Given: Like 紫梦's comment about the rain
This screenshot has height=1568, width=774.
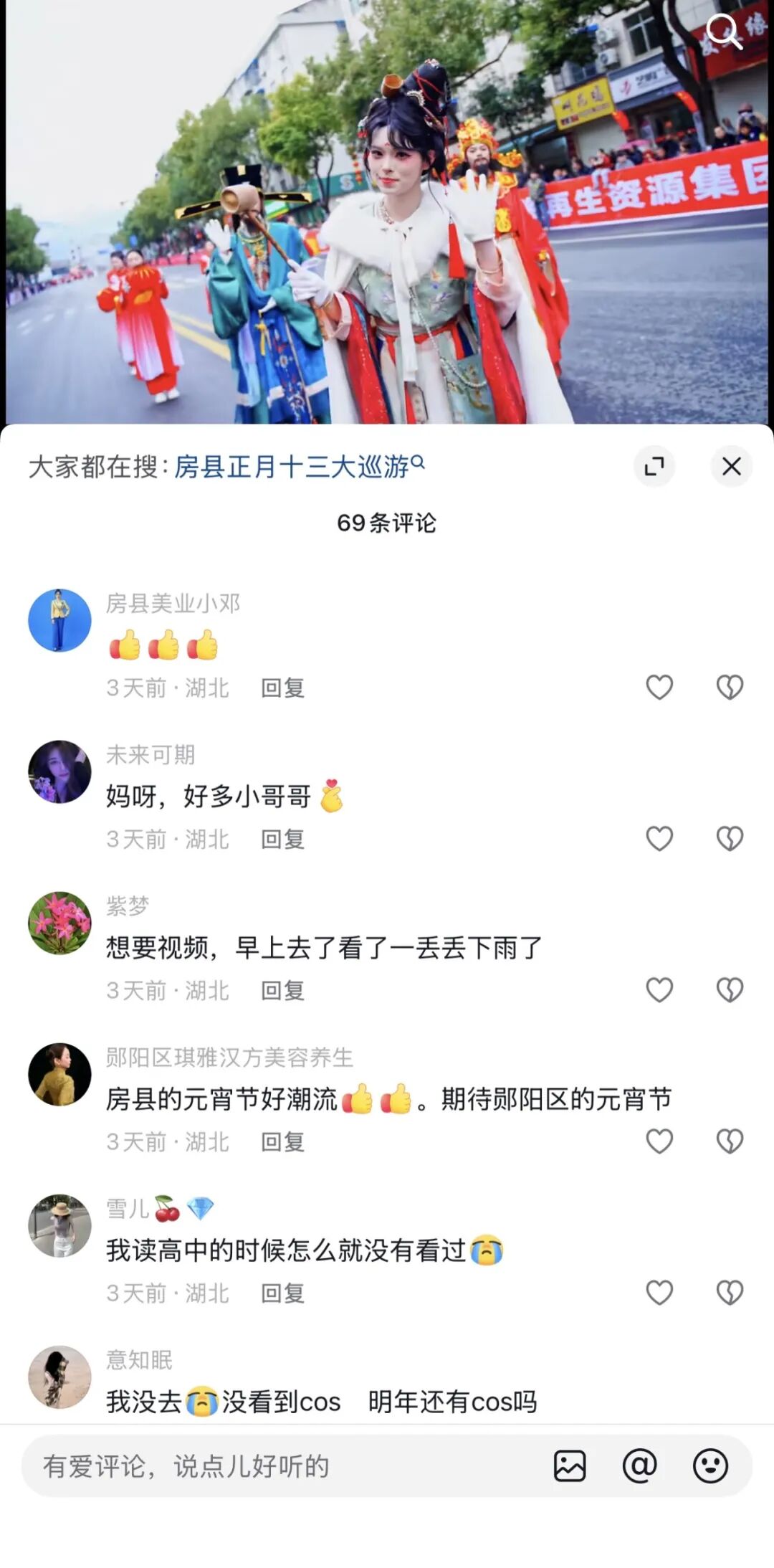Looking at the screenshot, I should (659, 990).
